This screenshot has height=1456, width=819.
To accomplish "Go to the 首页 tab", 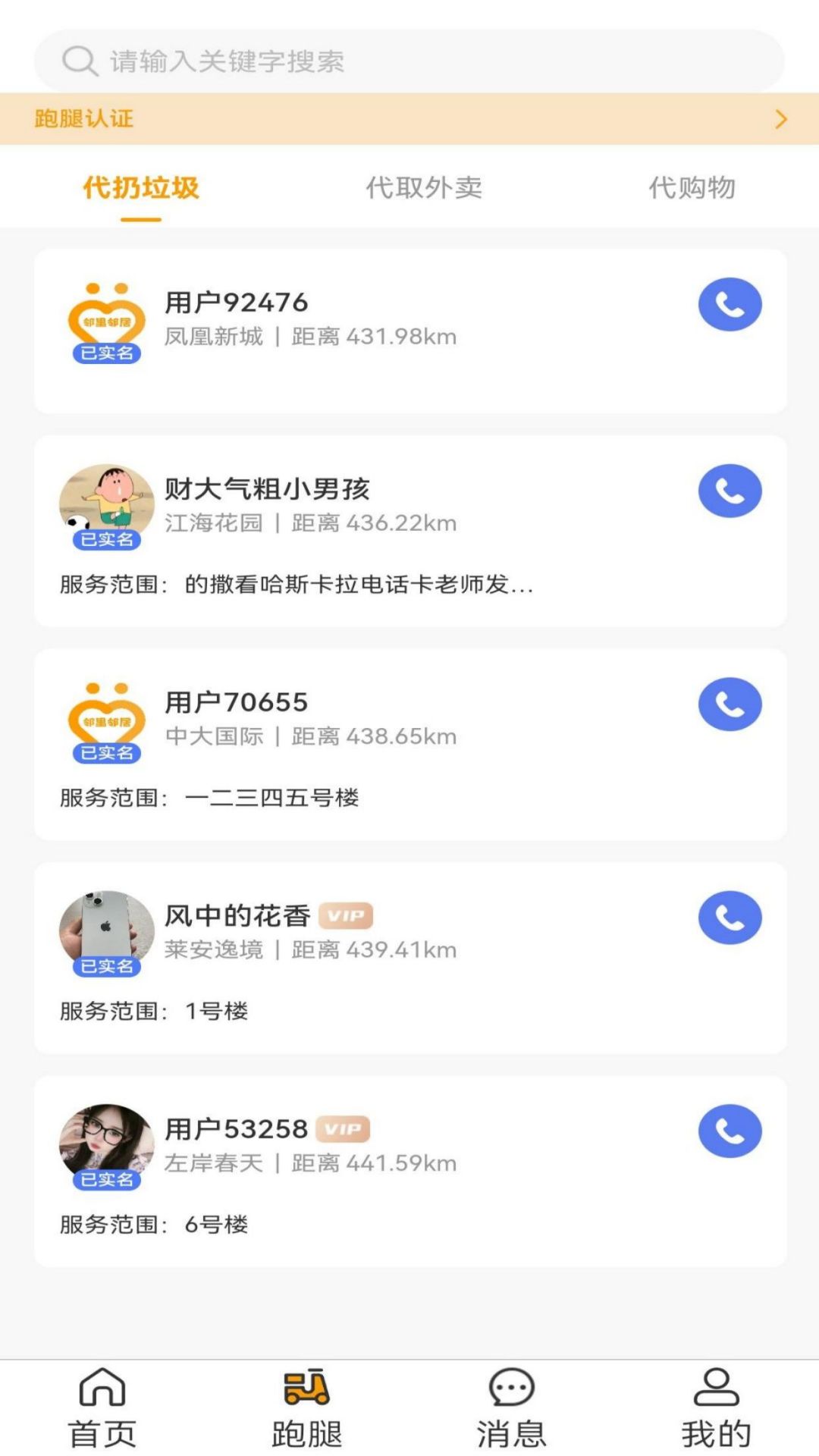I will click(x=102, y=1407).
